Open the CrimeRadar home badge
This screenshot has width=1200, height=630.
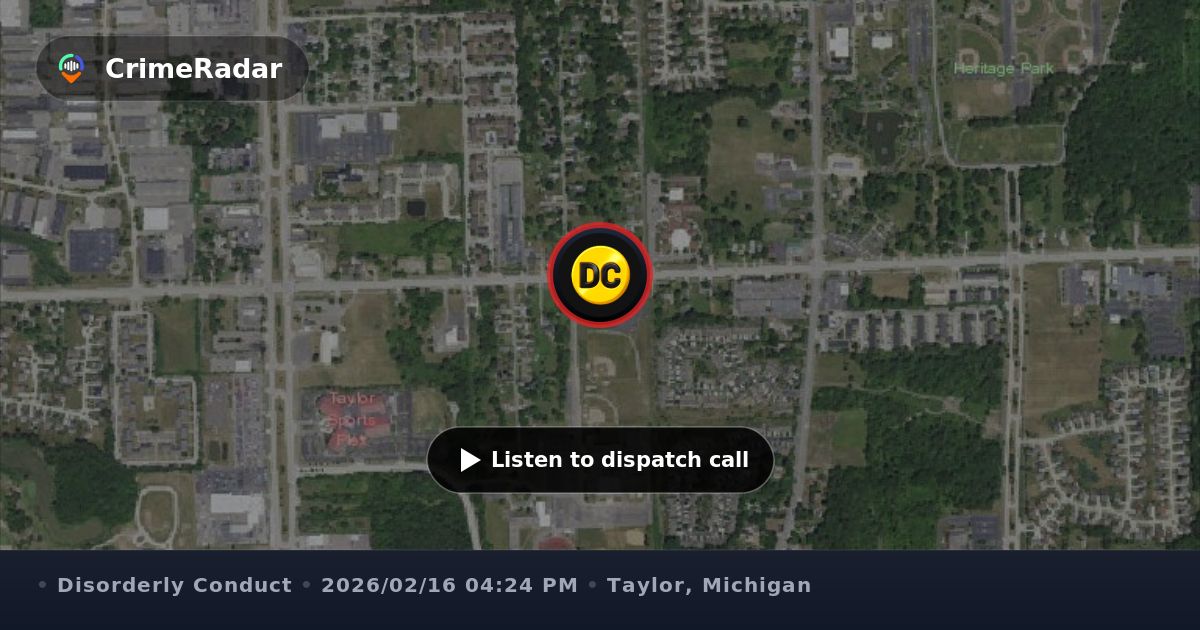coord(172,69)
